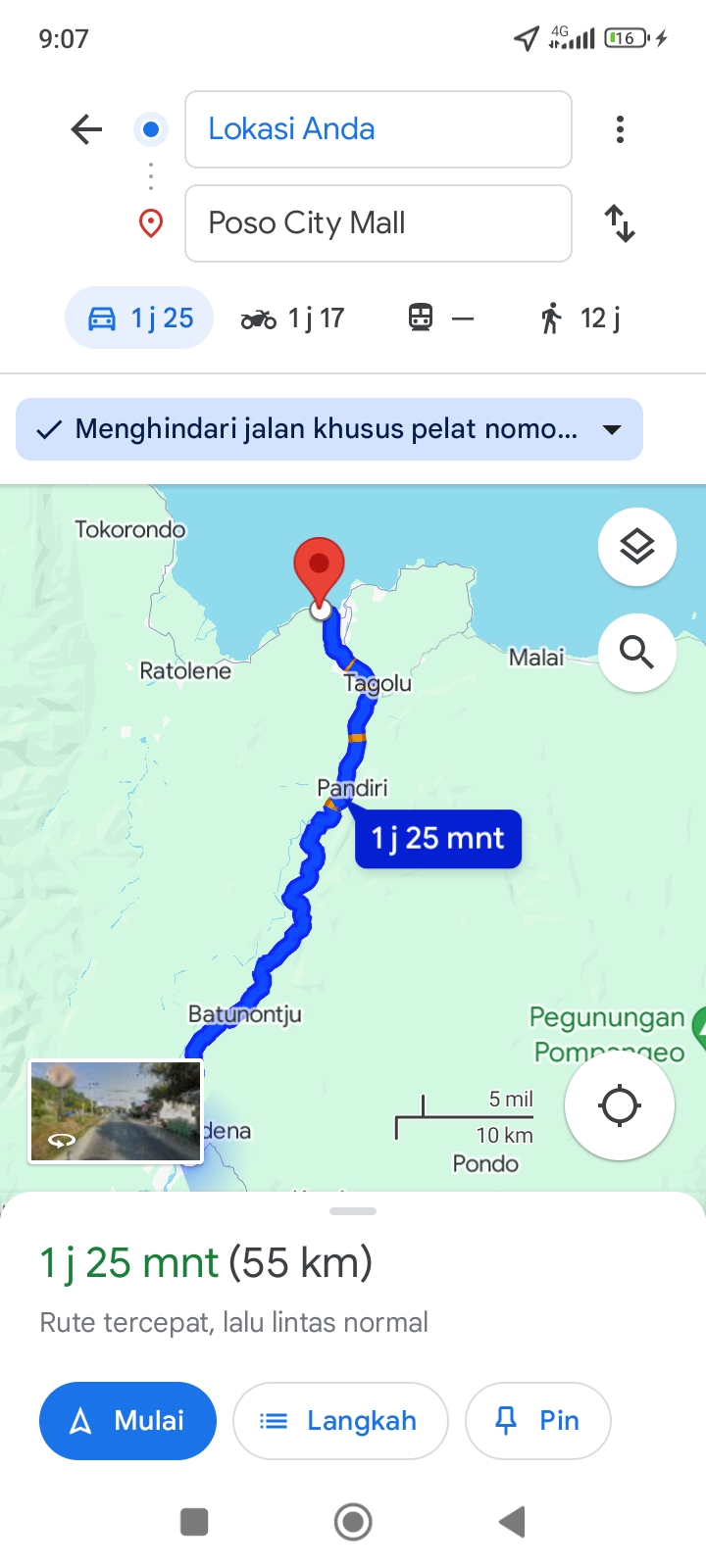
Task: Tap the 1 j 25 mnt route label
Action: coord(437,839)
